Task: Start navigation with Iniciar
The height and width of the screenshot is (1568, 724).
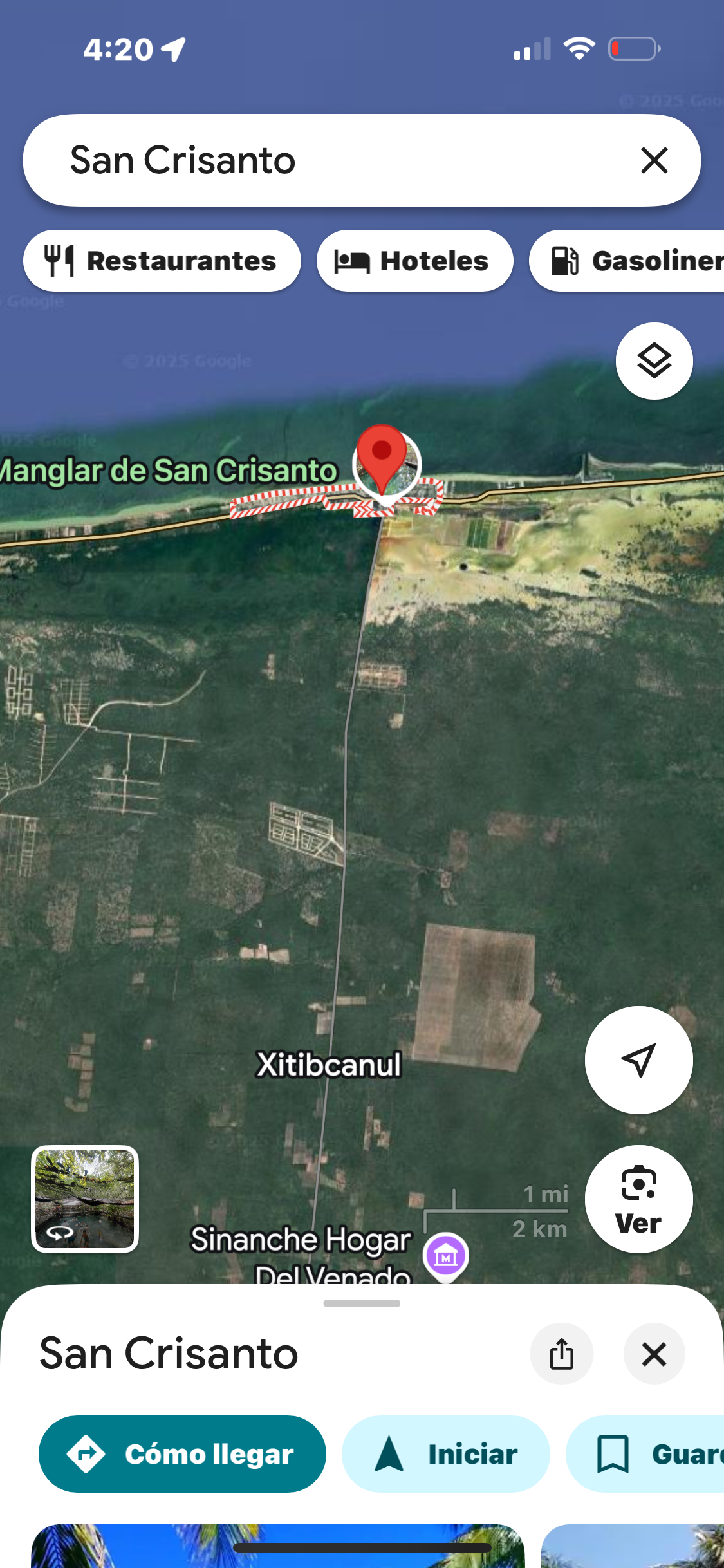Action: click(445, 1454)
